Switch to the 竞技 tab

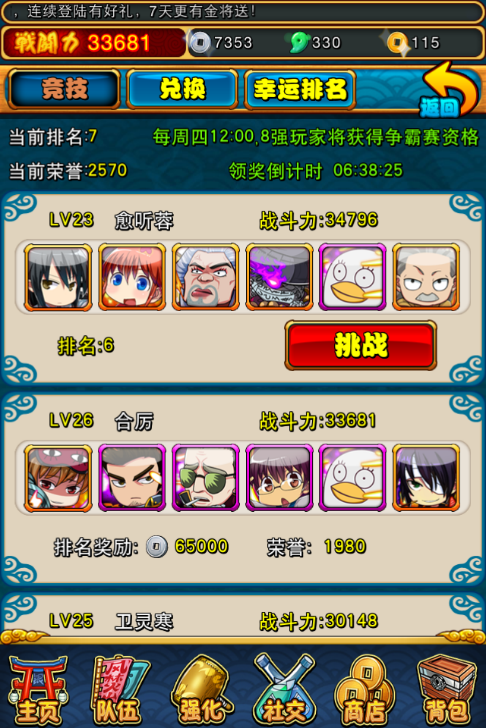[64, 89]
